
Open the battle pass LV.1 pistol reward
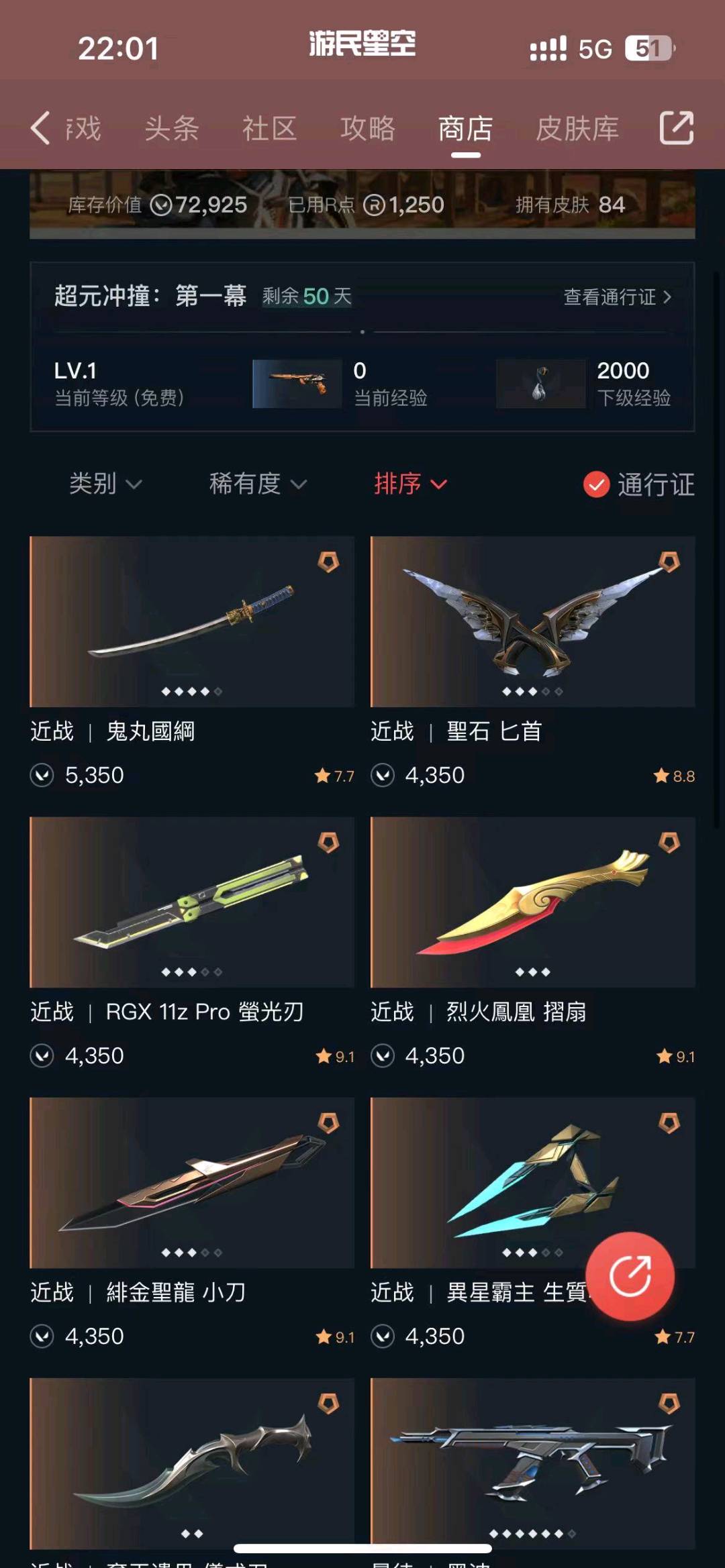tap(297, 384)
